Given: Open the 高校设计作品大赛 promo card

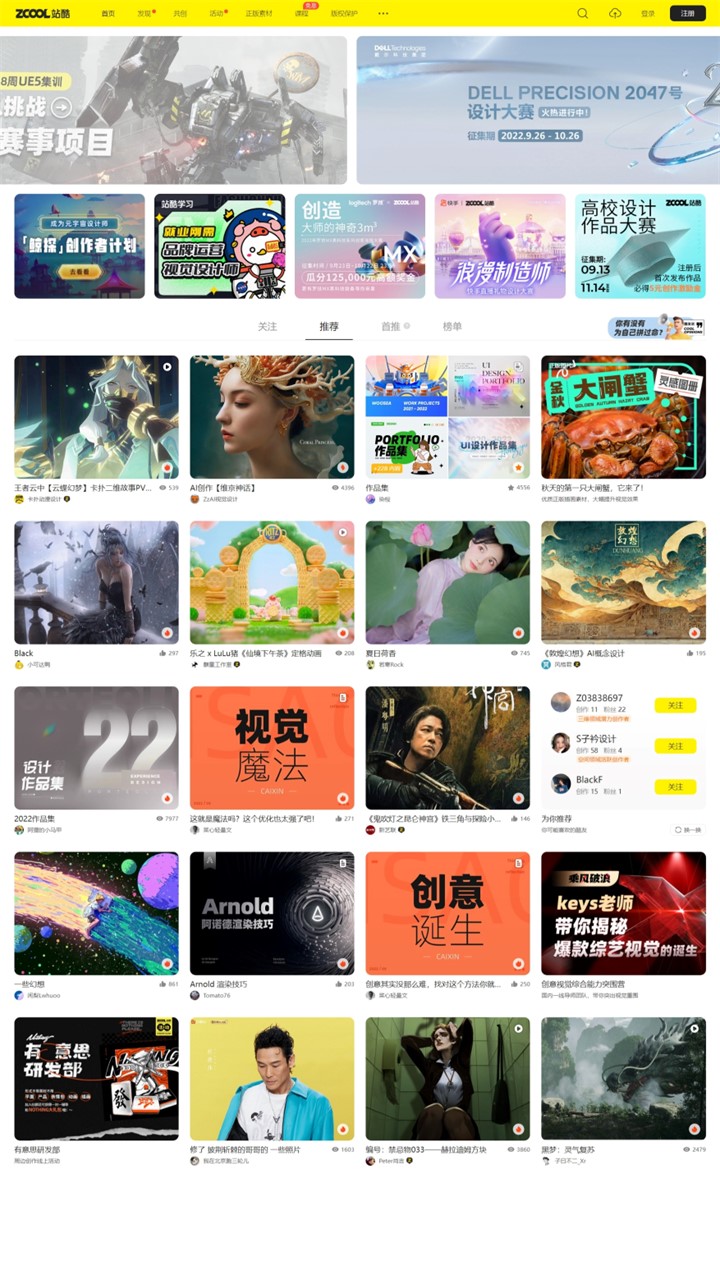Looking at the screenshot, I should 639,246.
